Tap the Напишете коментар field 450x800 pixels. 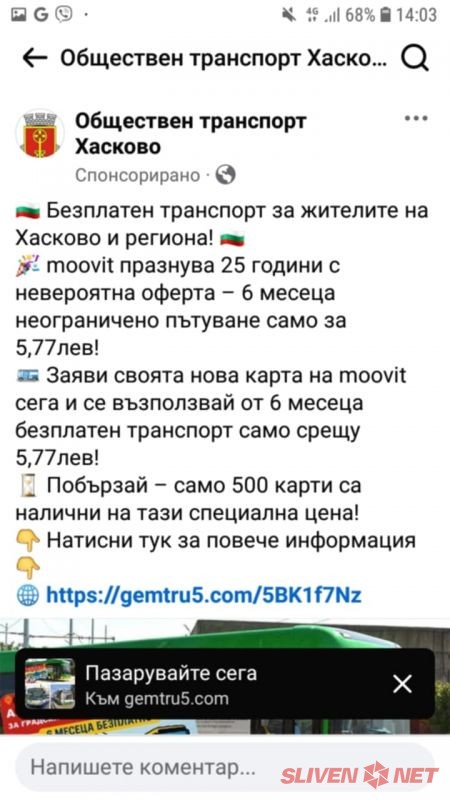click(143, 767)
